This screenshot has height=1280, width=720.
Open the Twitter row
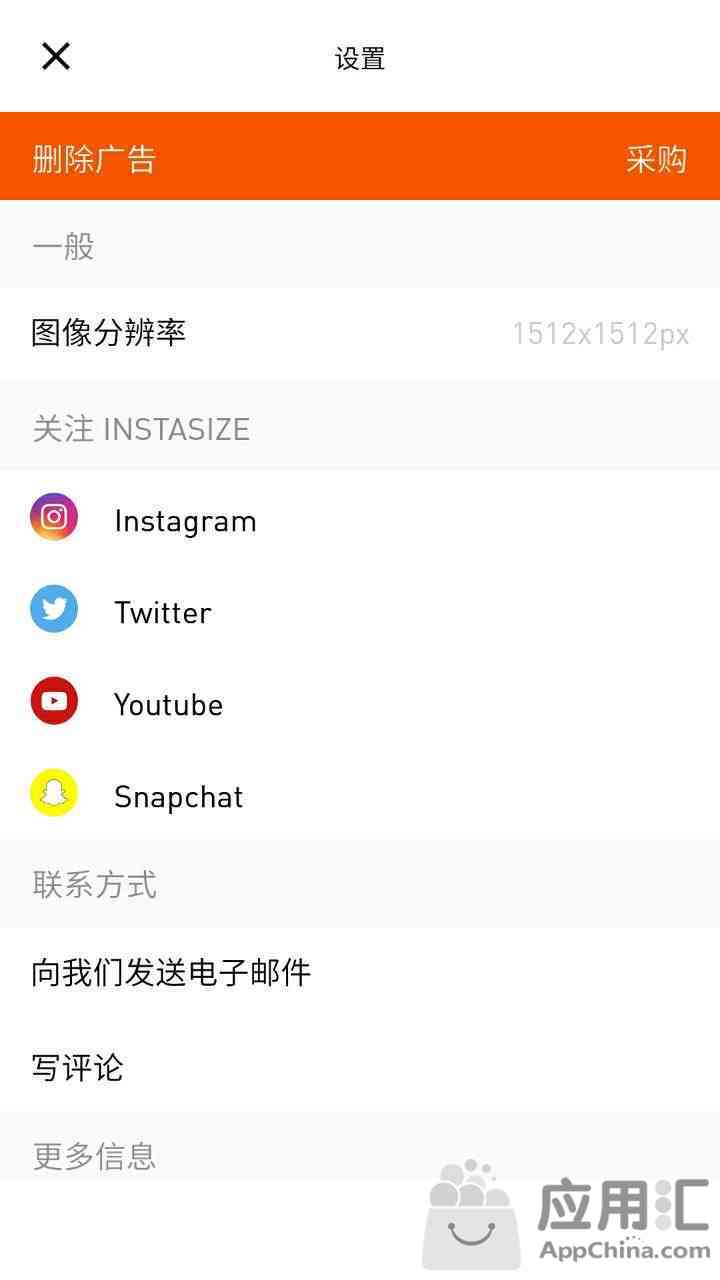click(x=163, y=612)
